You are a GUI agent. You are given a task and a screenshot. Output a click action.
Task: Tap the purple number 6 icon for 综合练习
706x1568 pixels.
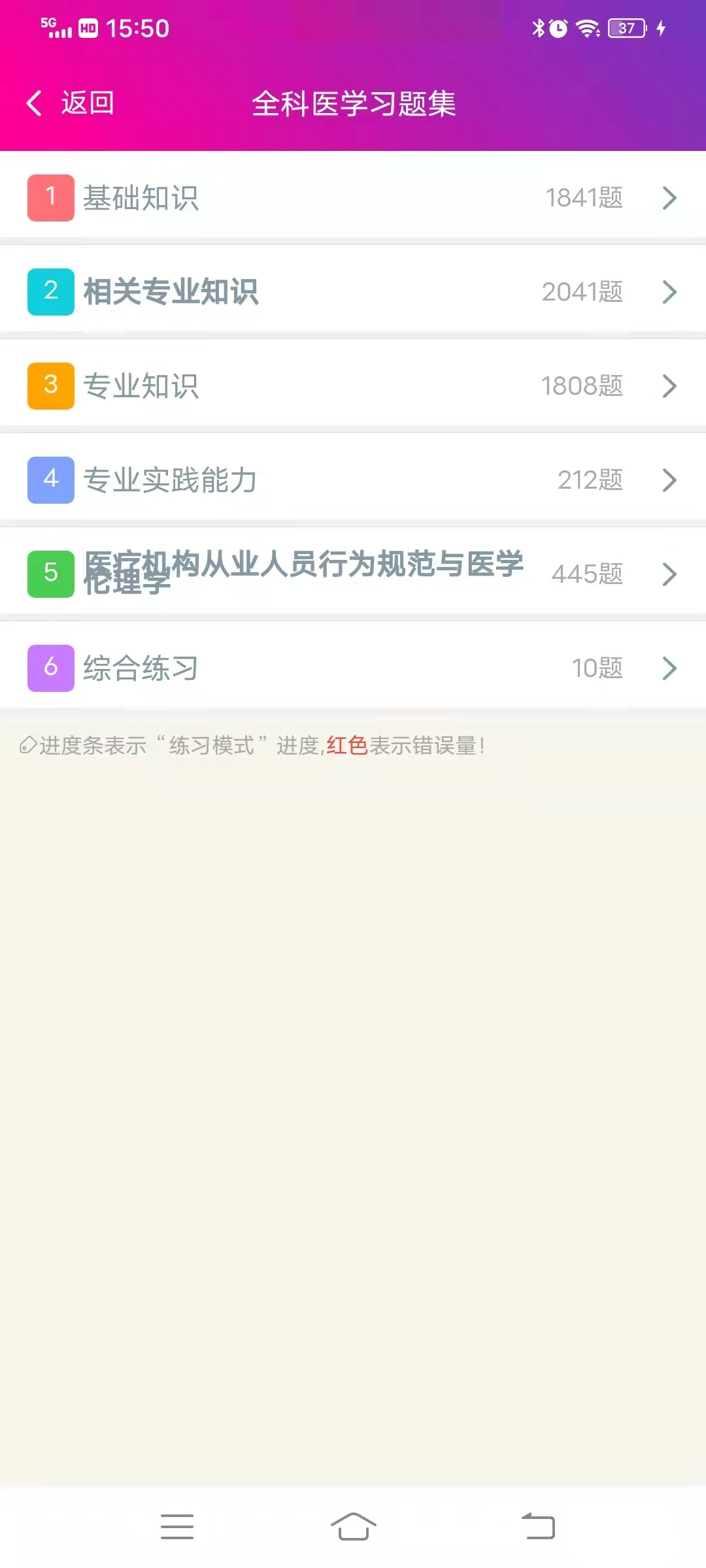coord(50,668)
